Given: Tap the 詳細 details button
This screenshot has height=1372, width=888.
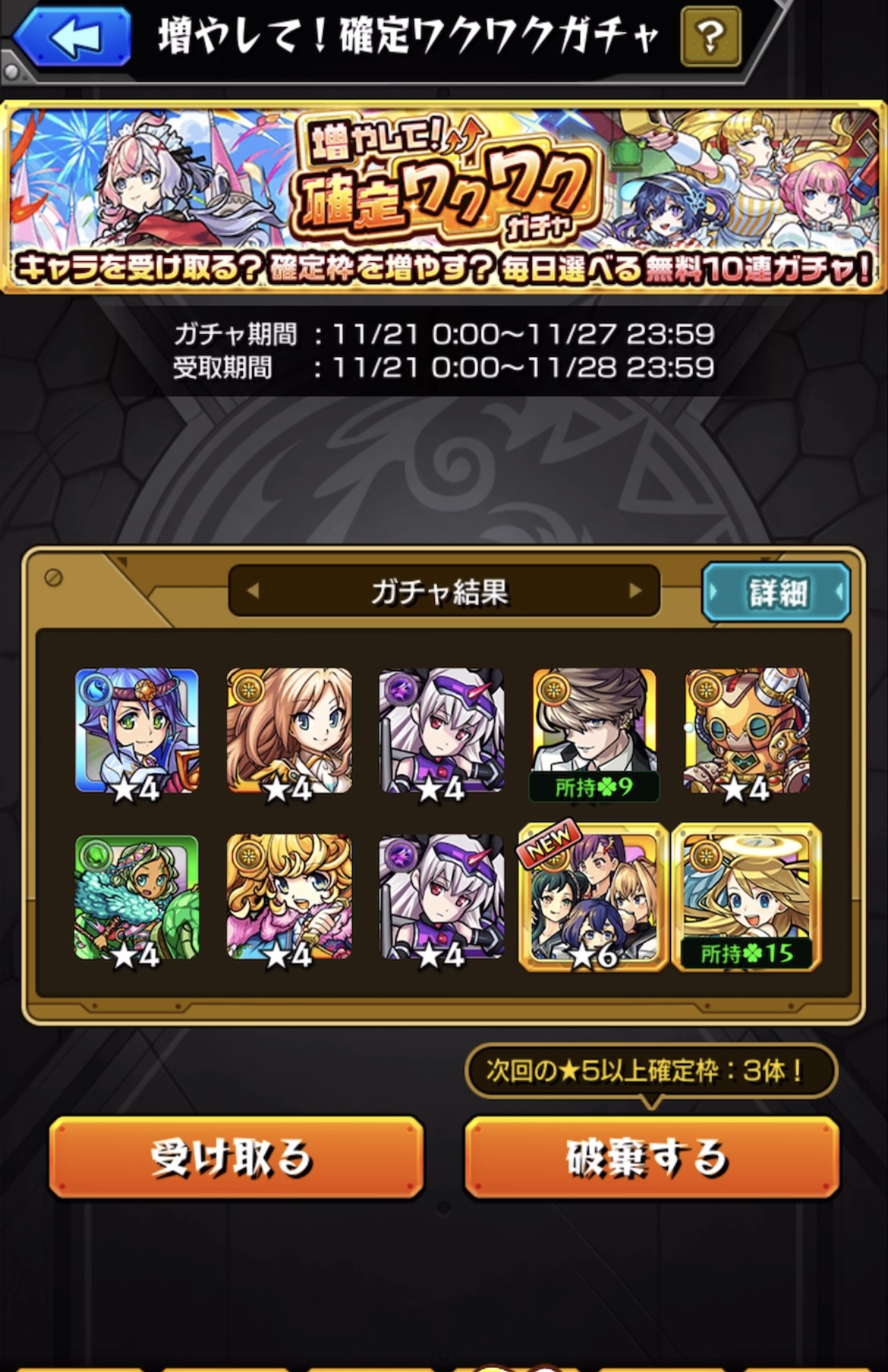Looking at the screenshot, I should [776, 592].
